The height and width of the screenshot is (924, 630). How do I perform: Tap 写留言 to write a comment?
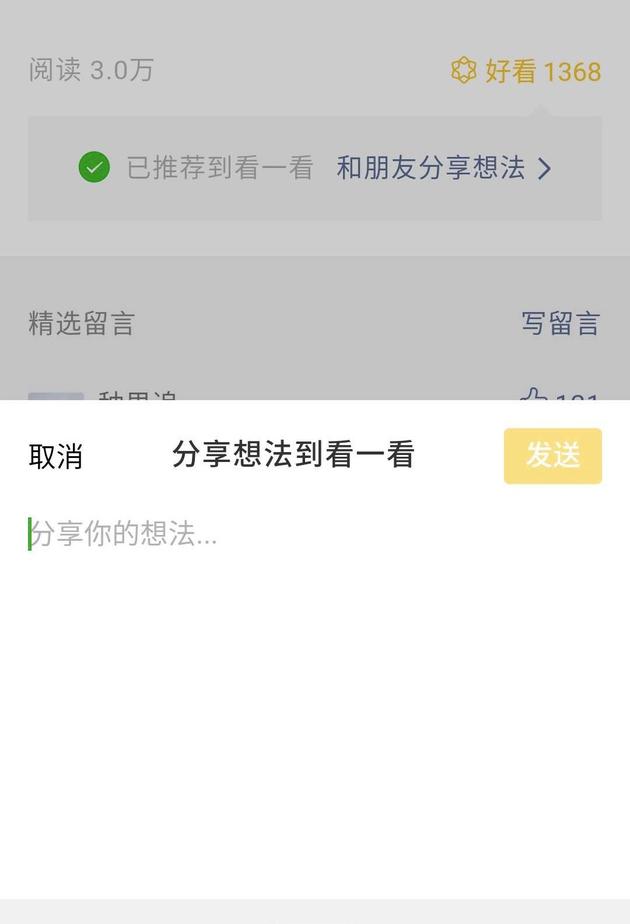[x=560, y=324]
